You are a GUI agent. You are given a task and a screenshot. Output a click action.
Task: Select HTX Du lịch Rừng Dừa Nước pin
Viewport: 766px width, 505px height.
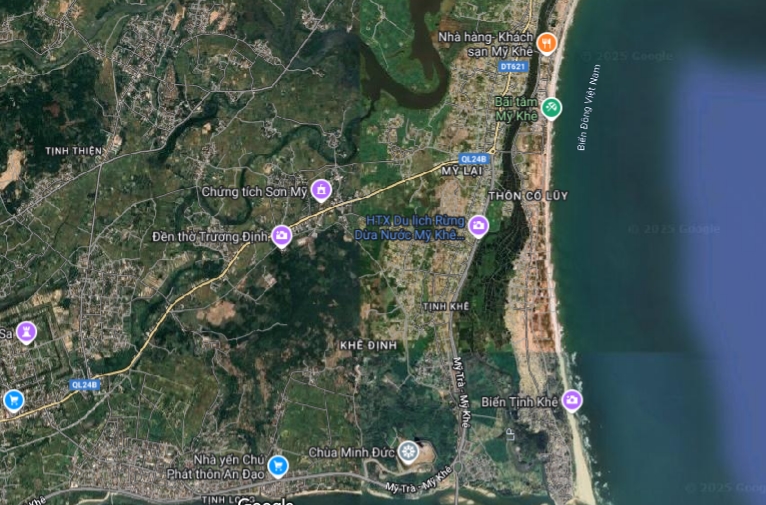478,226
